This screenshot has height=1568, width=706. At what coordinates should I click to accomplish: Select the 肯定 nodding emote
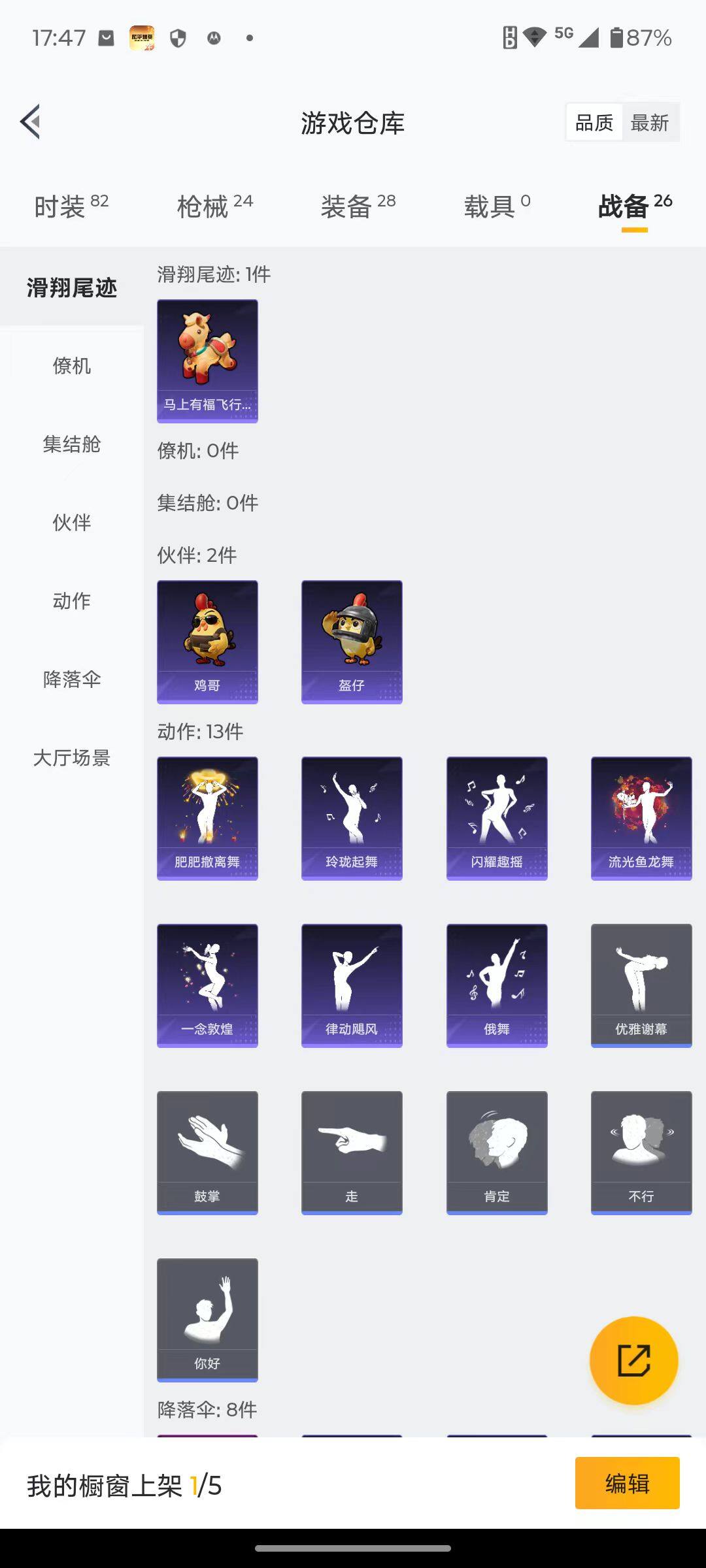pos(496,1153)
